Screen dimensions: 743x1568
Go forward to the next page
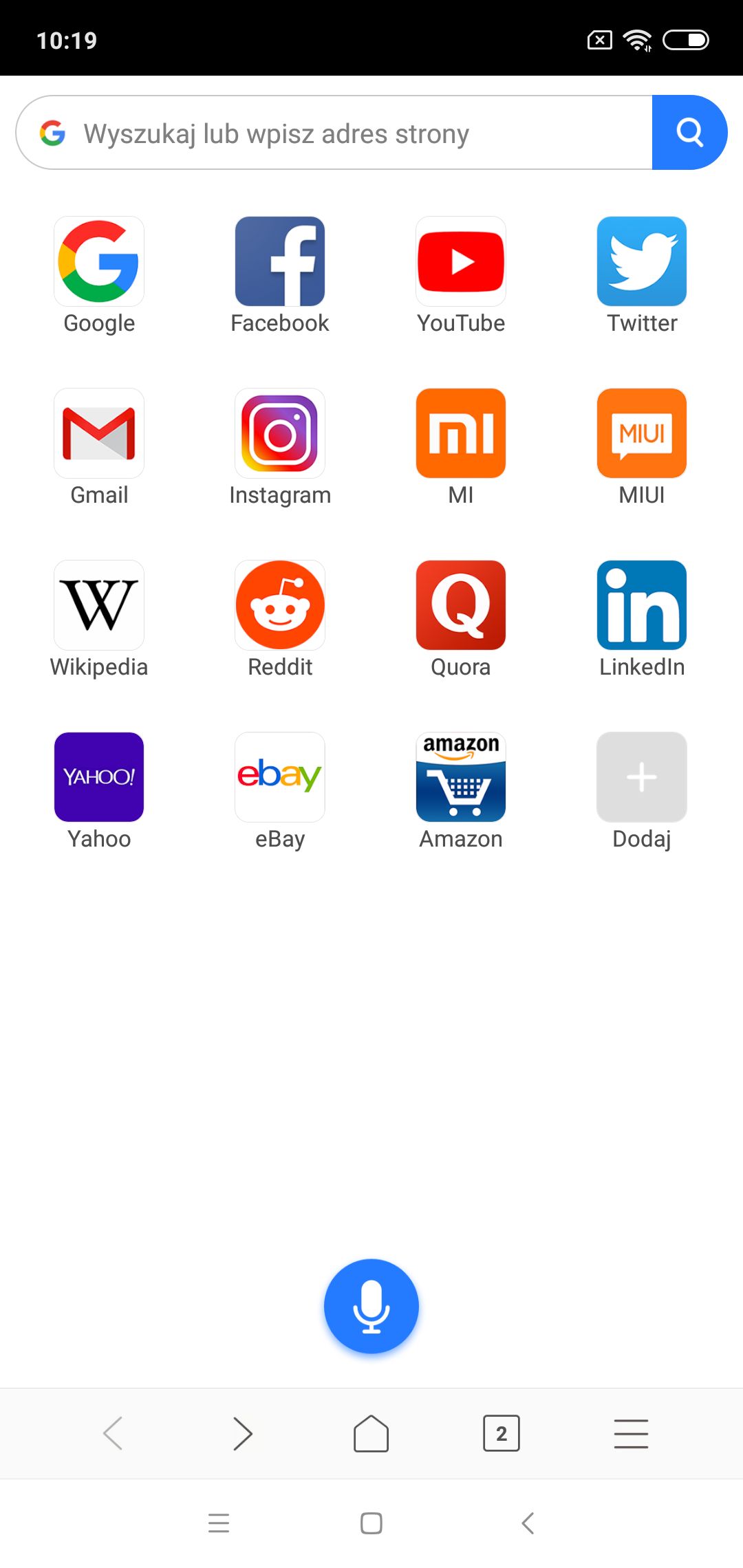coord(243,1433)
